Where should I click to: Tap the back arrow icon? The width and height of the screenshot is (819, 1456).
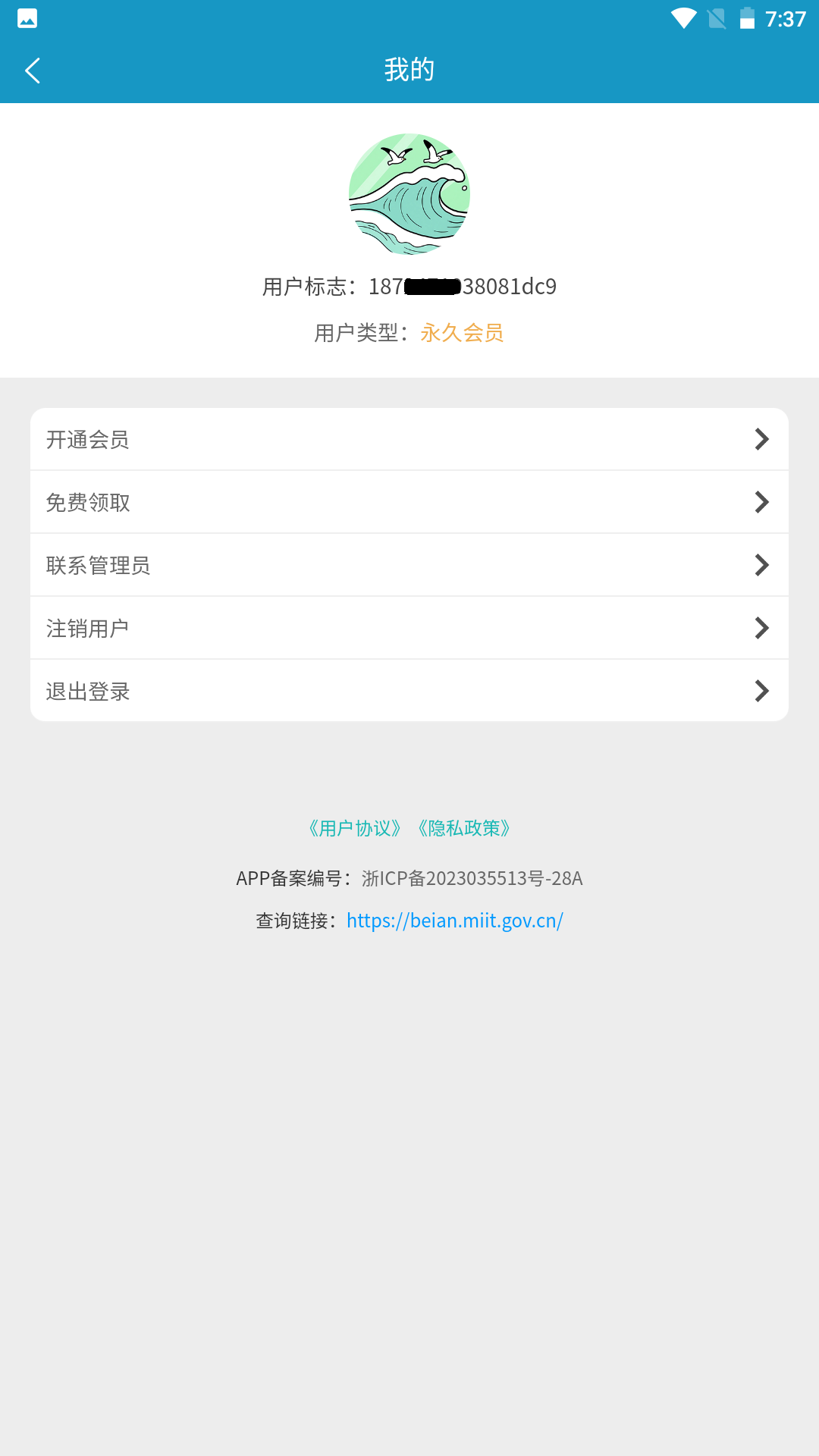32,69
